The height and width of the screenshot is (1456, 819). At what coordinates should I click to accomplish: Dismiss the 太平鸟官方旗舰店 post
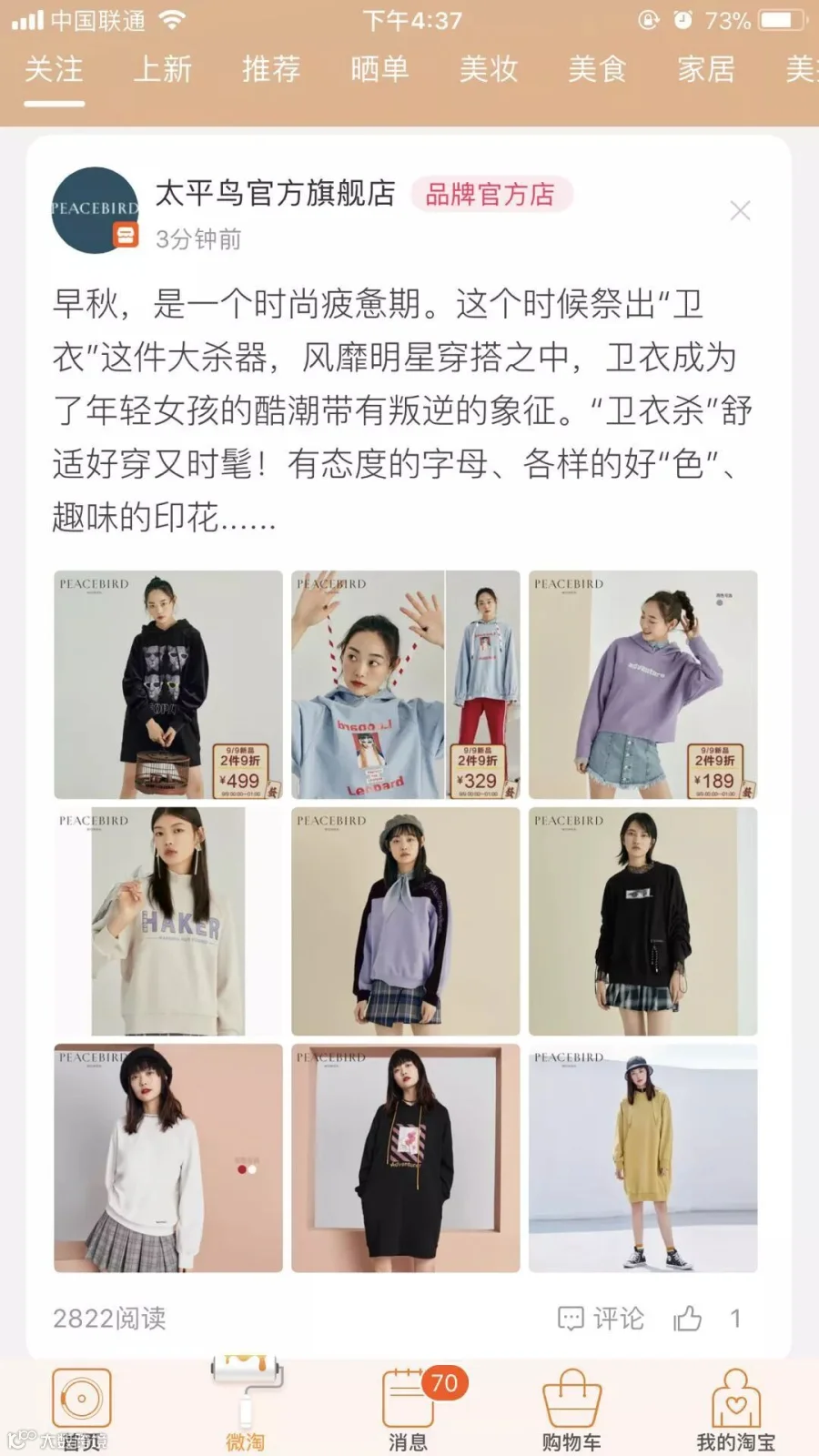[x=740, y=211]
